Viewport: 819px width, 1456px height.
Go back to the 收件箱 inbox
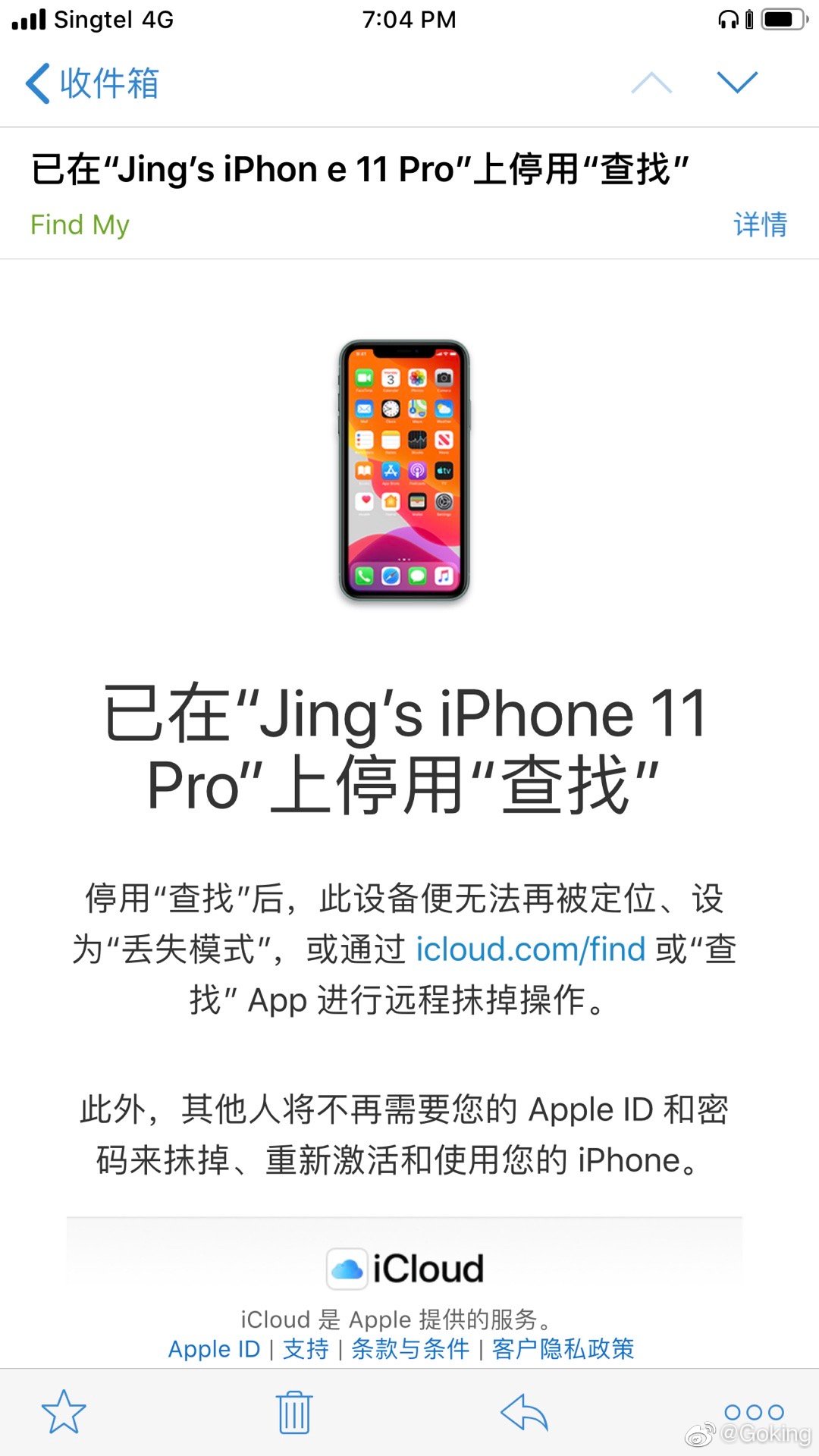(x=93, y=83)
